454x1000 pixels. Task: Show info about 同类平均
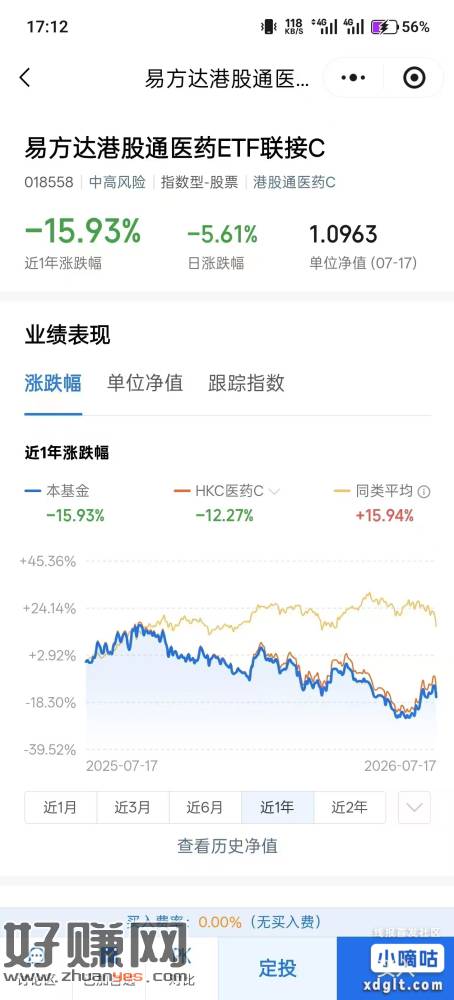coord(424,492)
